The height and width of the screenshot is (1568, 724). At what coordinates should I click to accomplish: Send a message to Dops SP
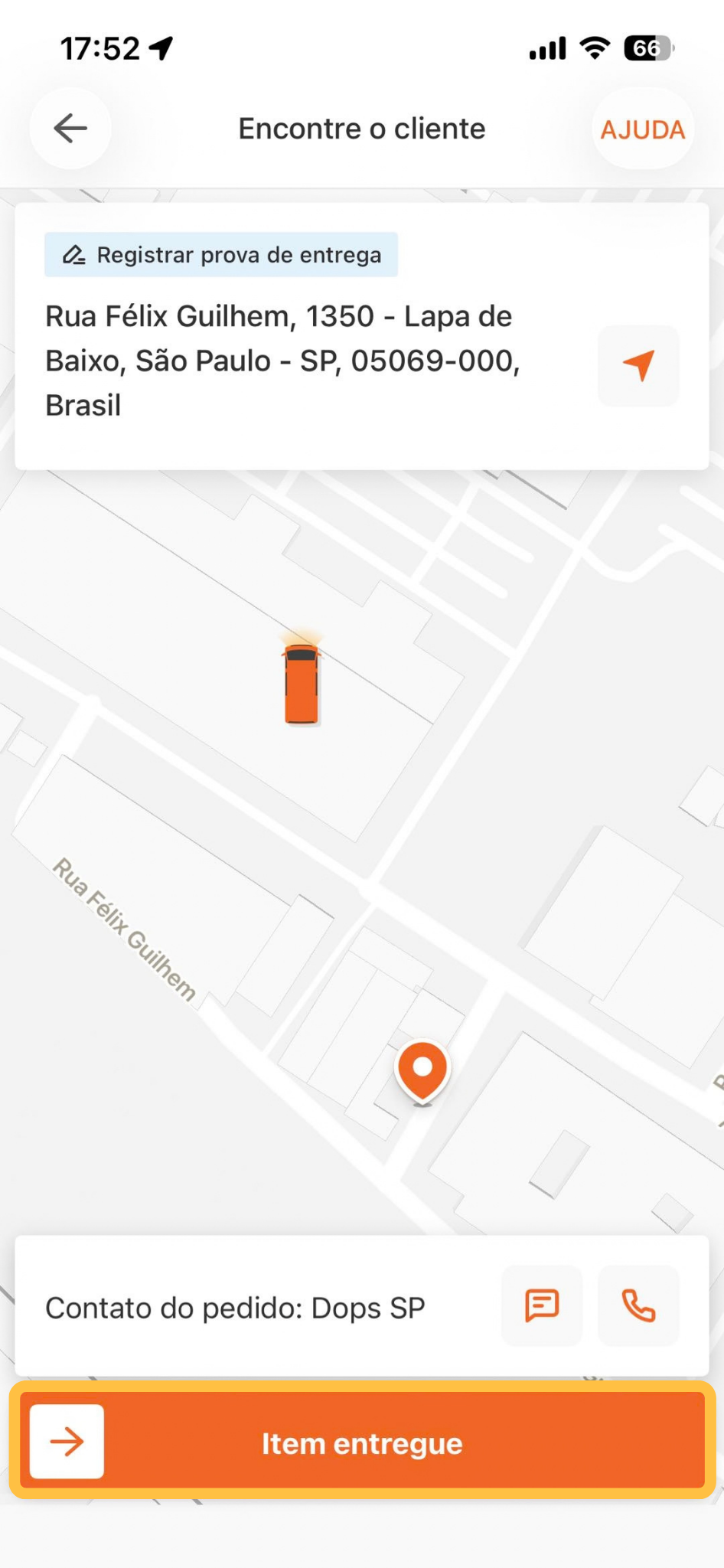click(542, 1305)
